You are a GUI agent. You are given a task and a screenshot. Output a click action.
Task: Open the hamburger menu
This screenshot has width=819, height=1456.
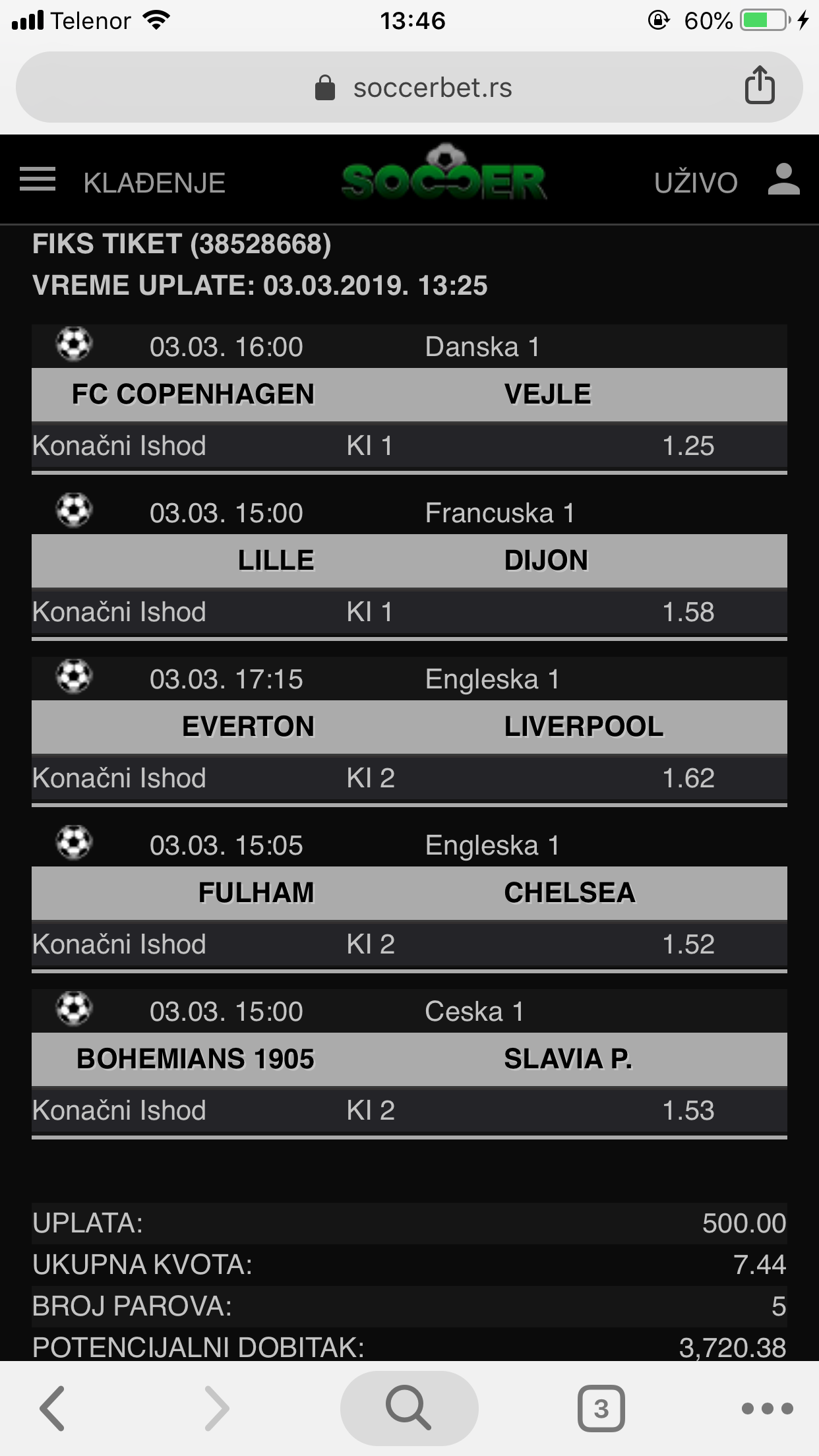click(x=38, y=179)
